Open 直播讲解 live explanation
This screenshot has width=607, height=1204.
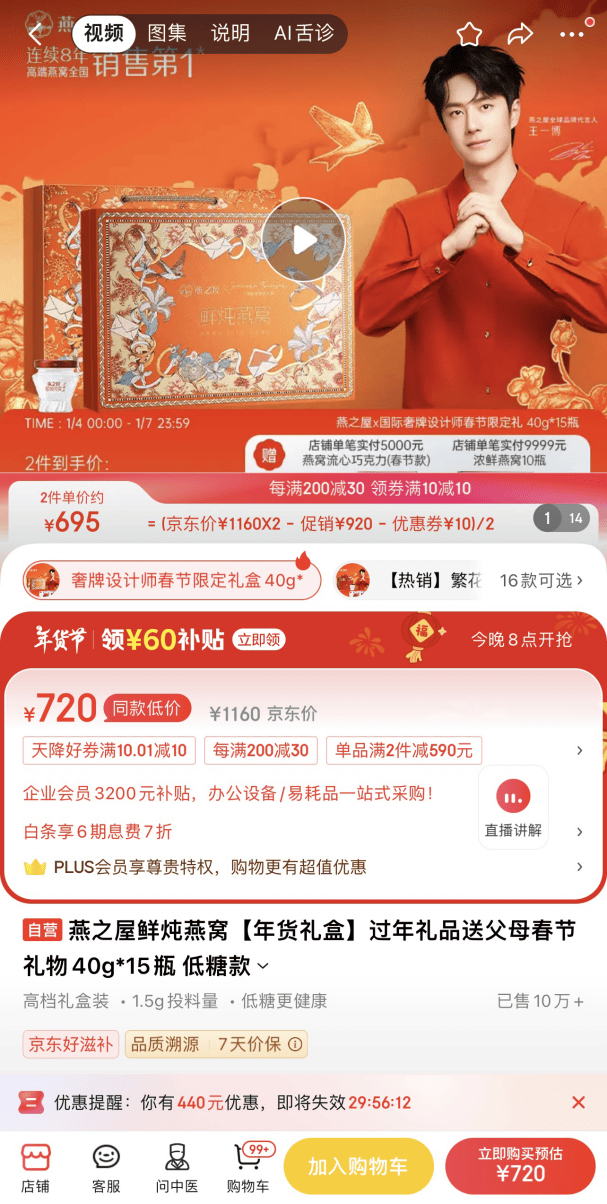coord(513,808)
